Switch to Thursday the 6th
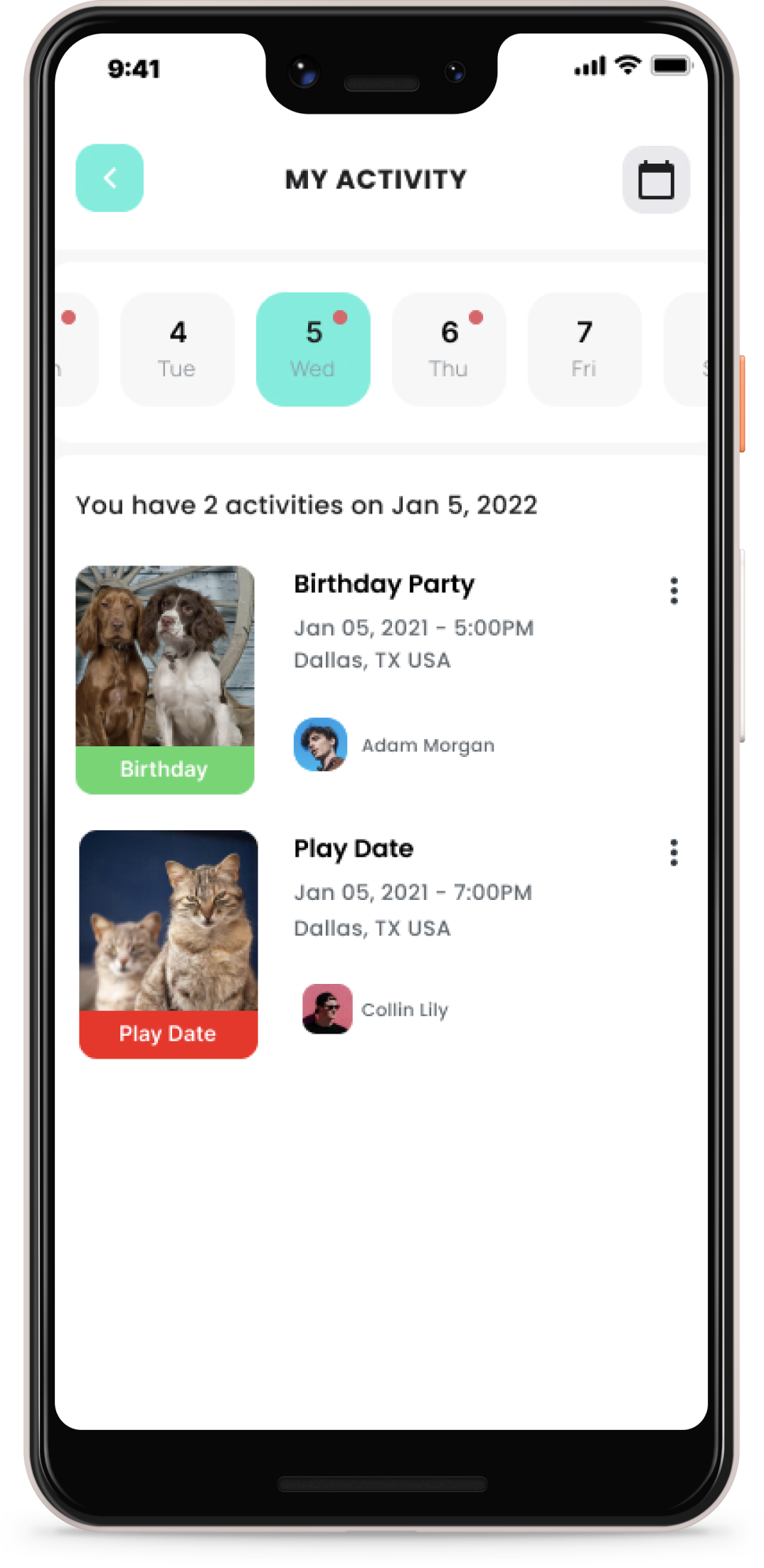Screen dimensions: 764x1568 click(x=449, y=349)
